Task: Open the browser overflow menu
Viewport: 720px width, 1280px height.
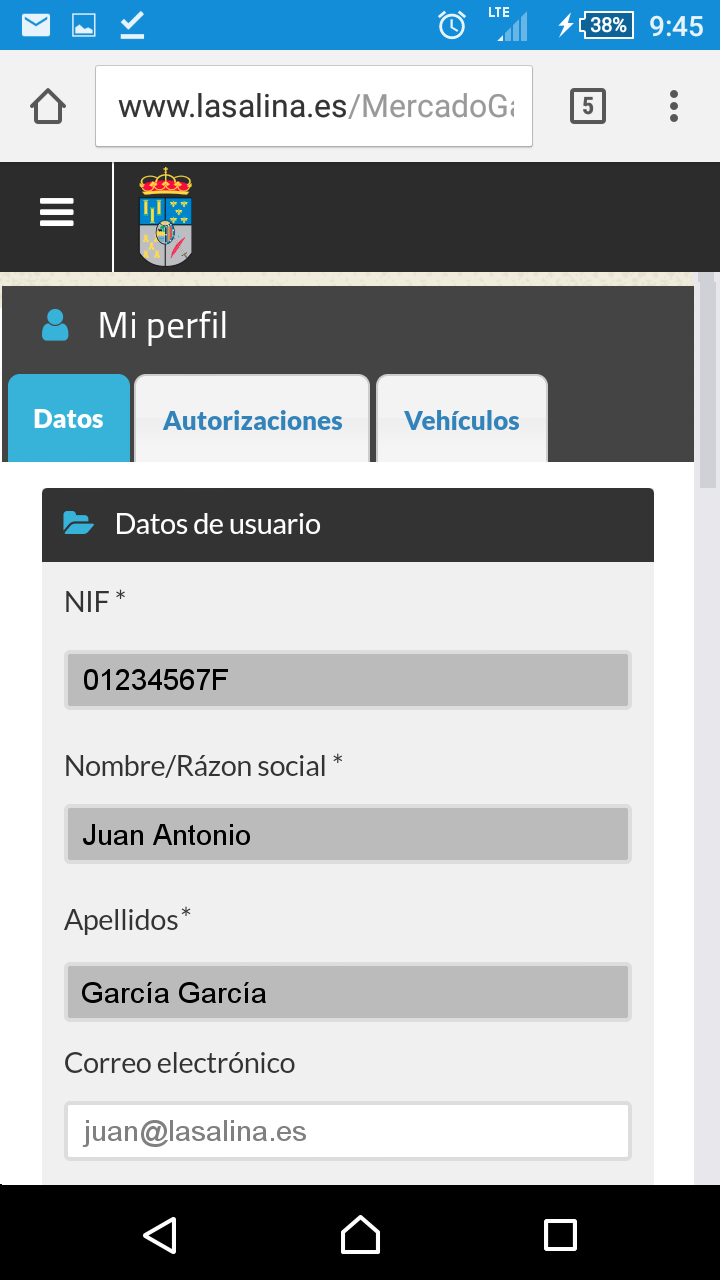Action: click(x=674, y=106)
